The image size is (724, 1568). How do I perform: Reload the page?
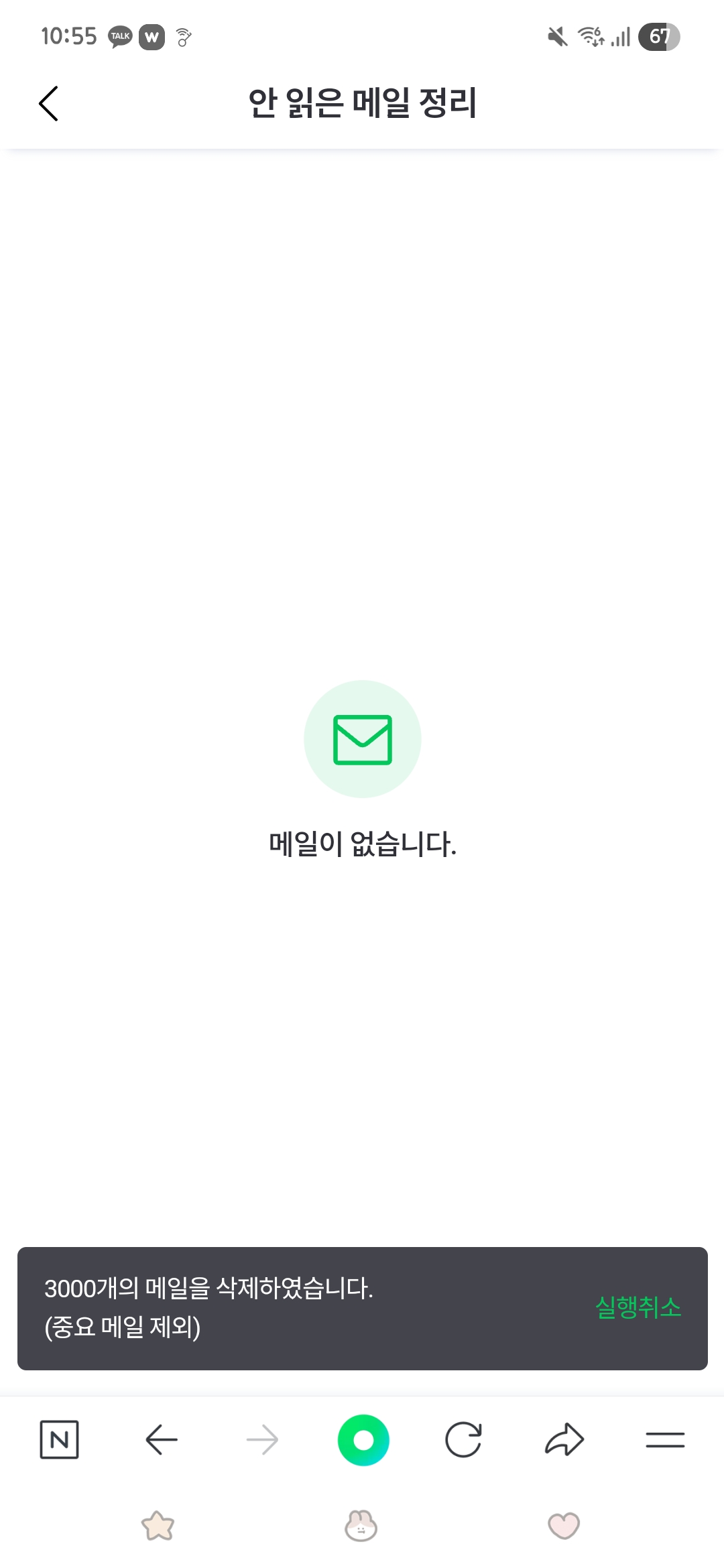click(x=463, y=1439)
